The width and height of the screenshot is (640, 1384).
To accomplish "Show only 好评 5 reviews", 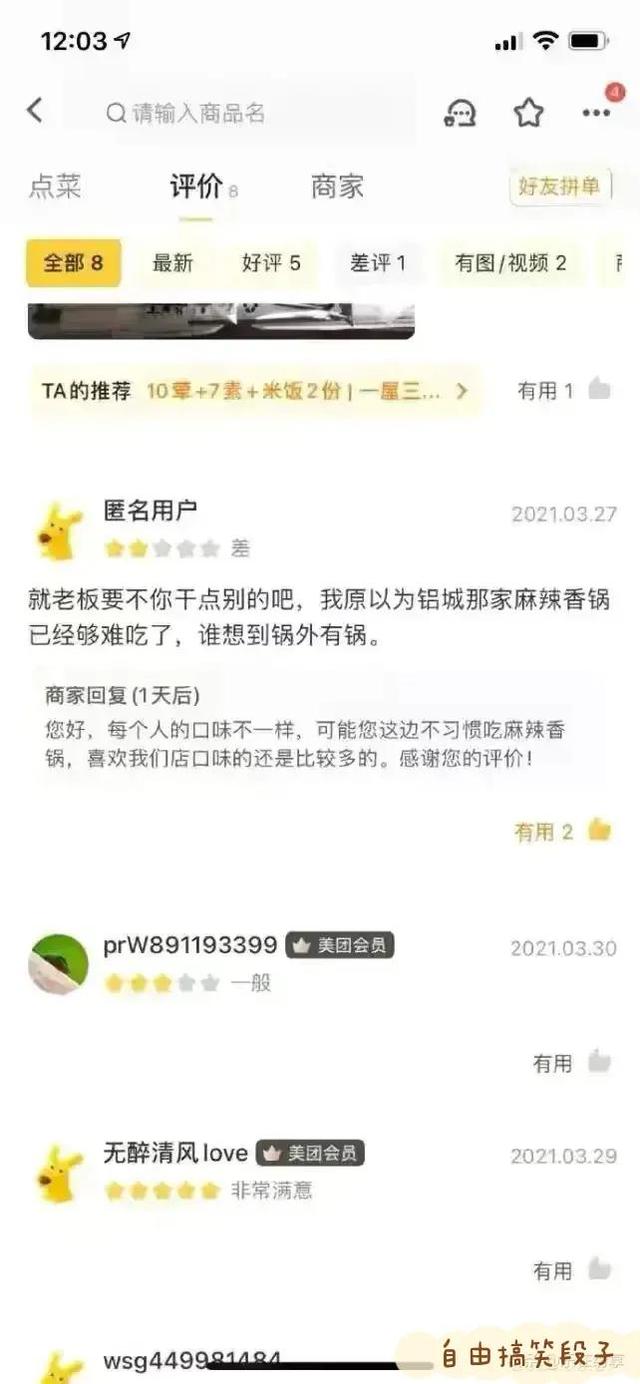I will pos(271,263).
